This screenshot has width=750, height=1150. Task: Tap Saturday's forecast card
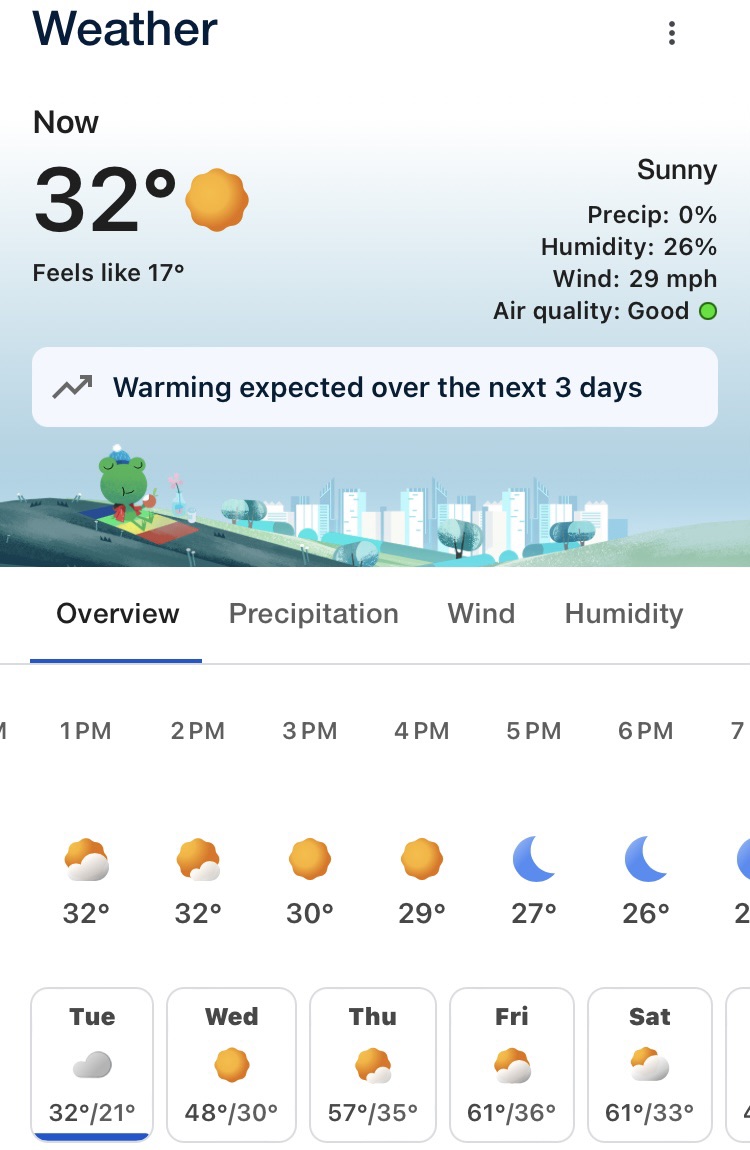650,1064
